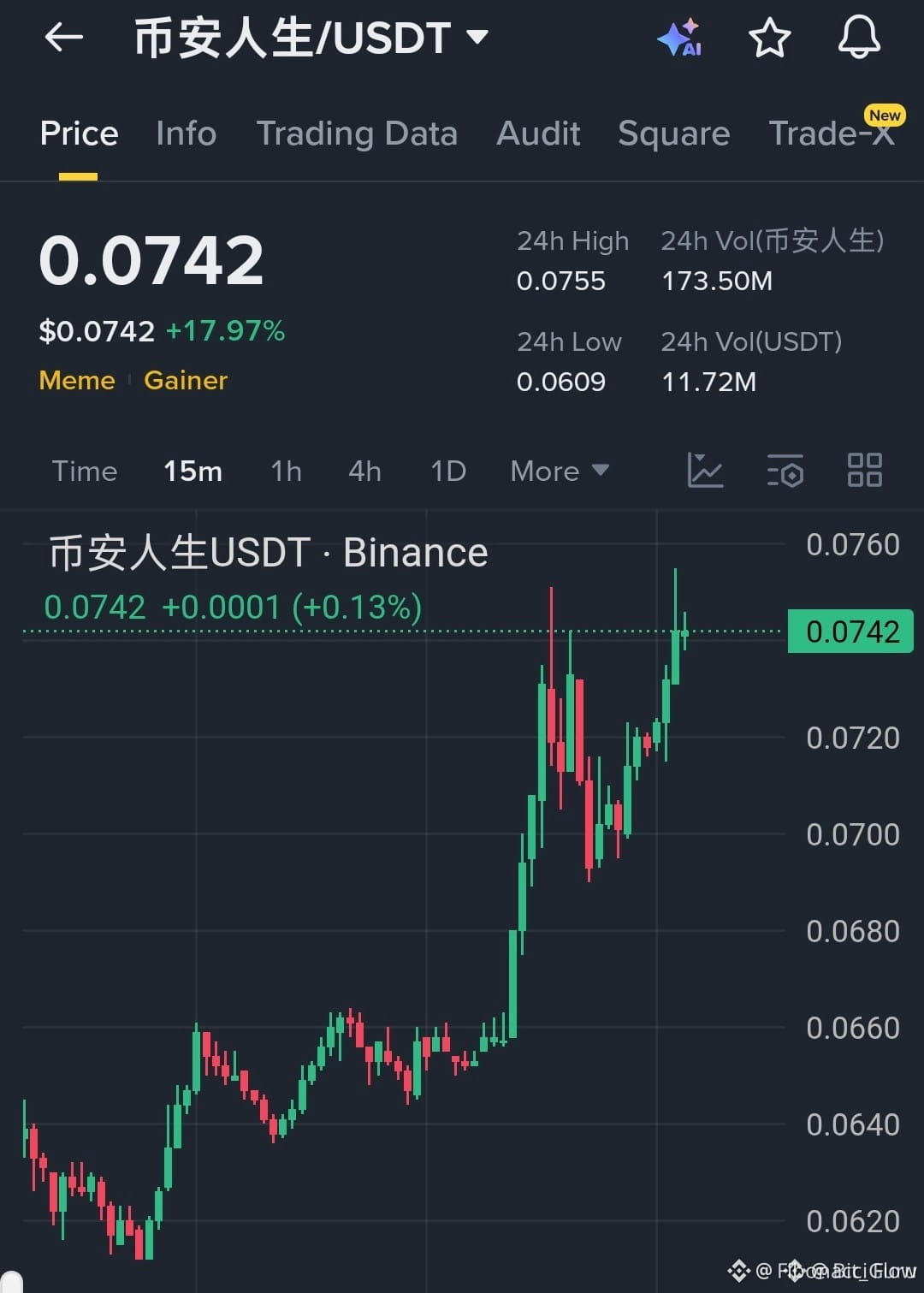
Task: Select the 1D chart interval
Action: [448, 471]
